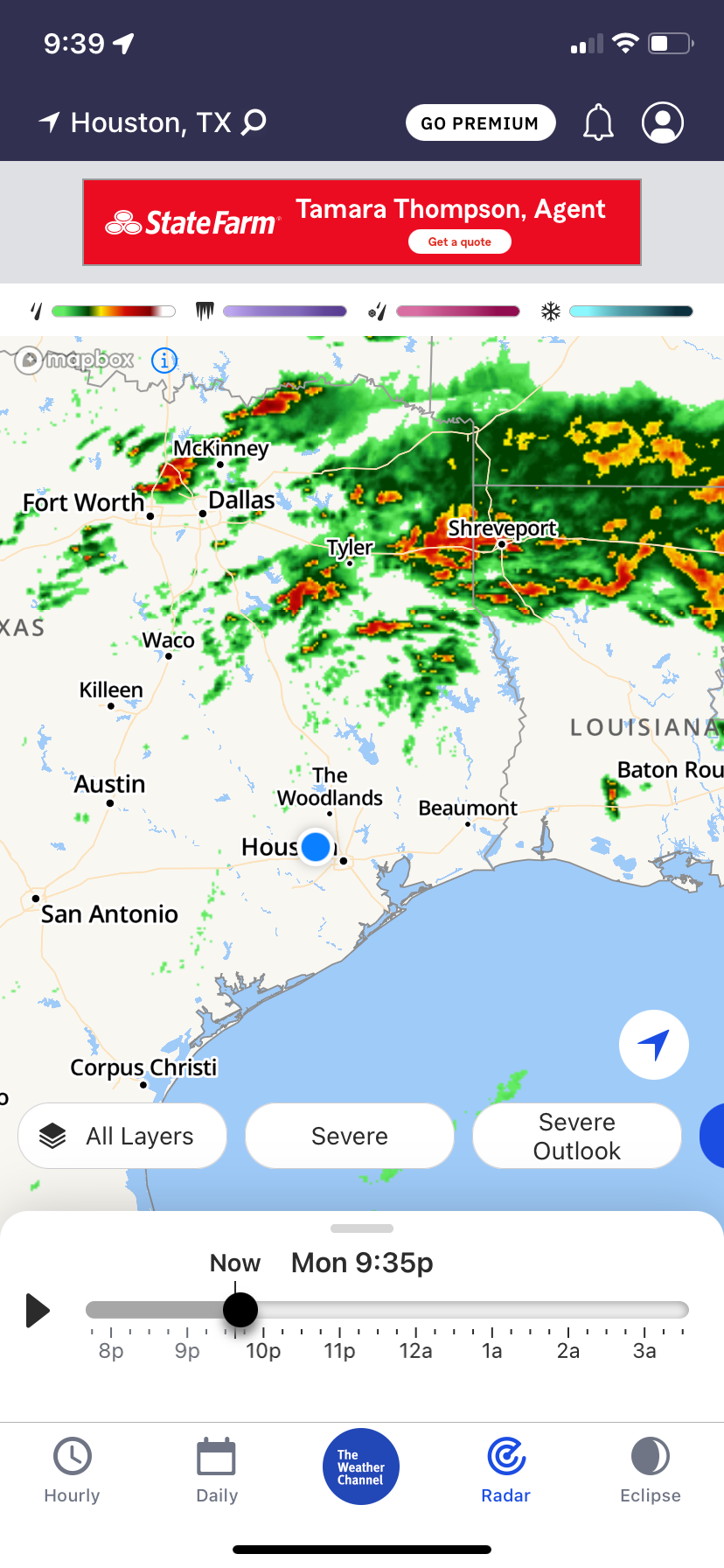Show the Severe Outlook layer

tap(577, 1136)
